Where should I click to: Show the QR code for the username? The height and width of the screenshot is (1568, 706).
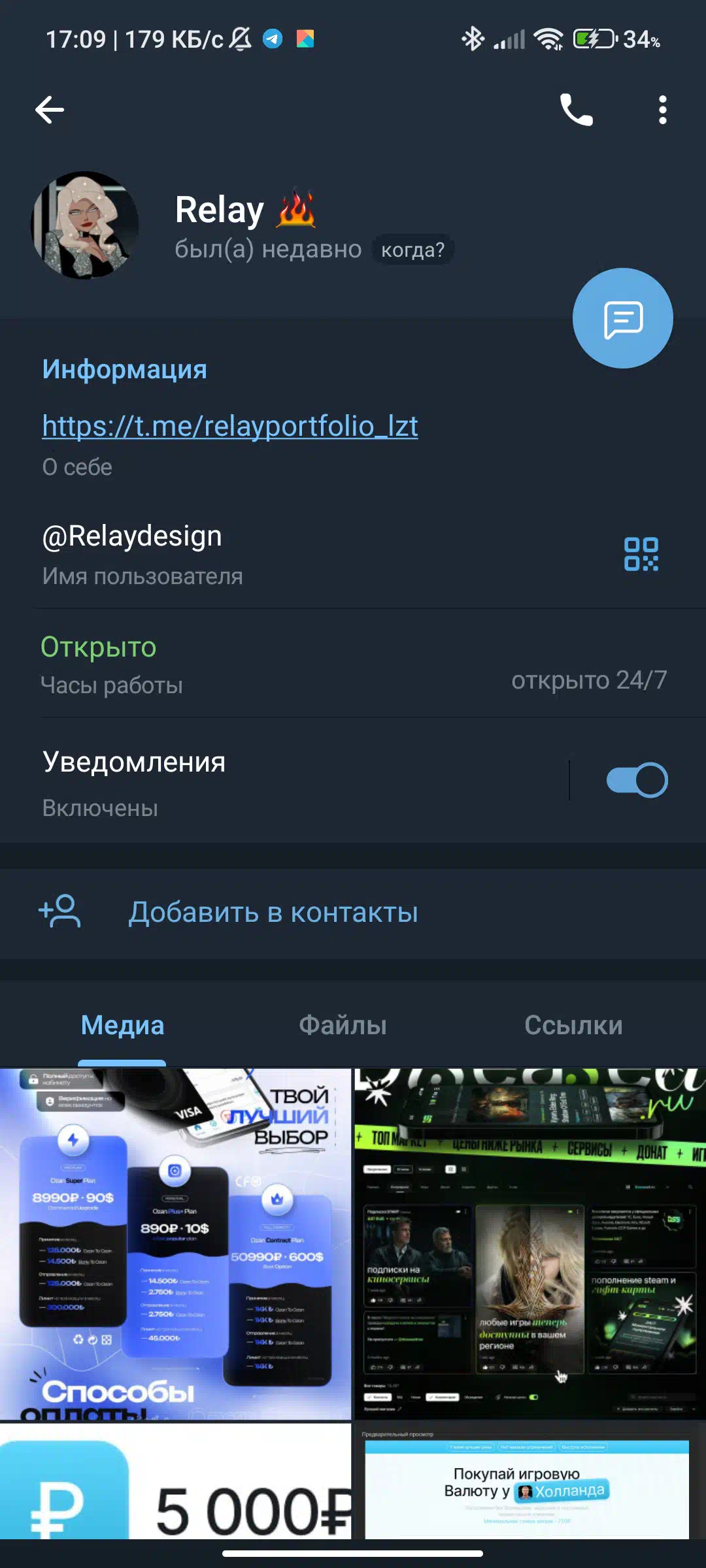(x=641, y=554)
